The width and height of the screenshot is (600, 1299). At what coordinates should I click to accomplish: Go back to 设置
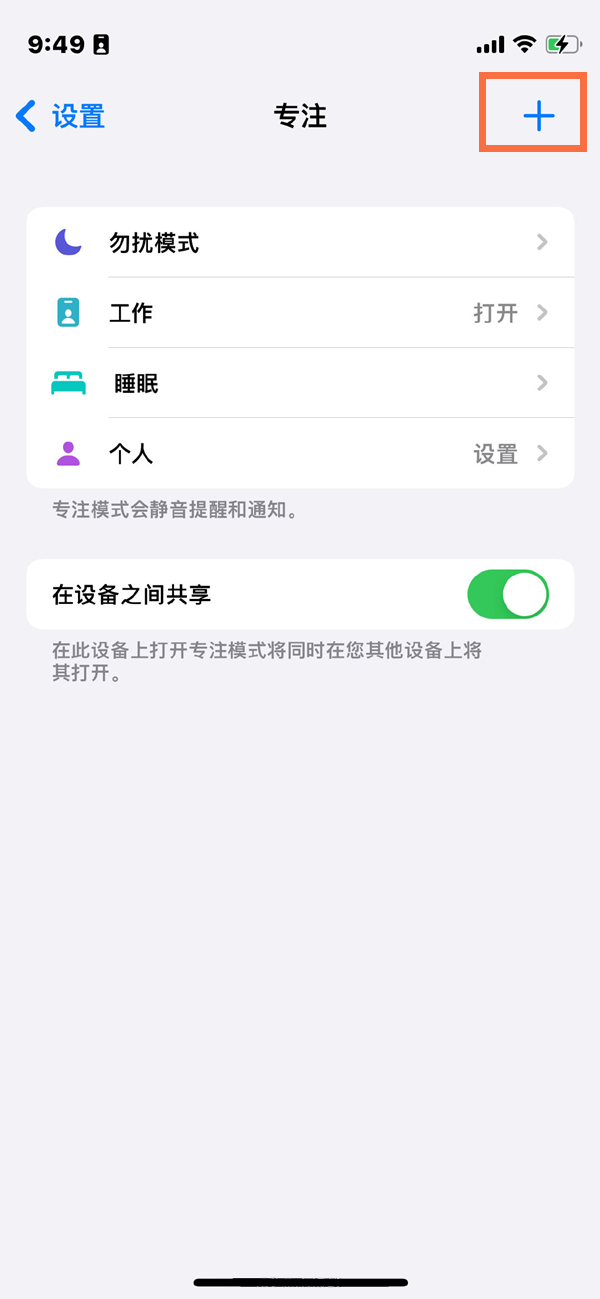click(x=62, y=117)
